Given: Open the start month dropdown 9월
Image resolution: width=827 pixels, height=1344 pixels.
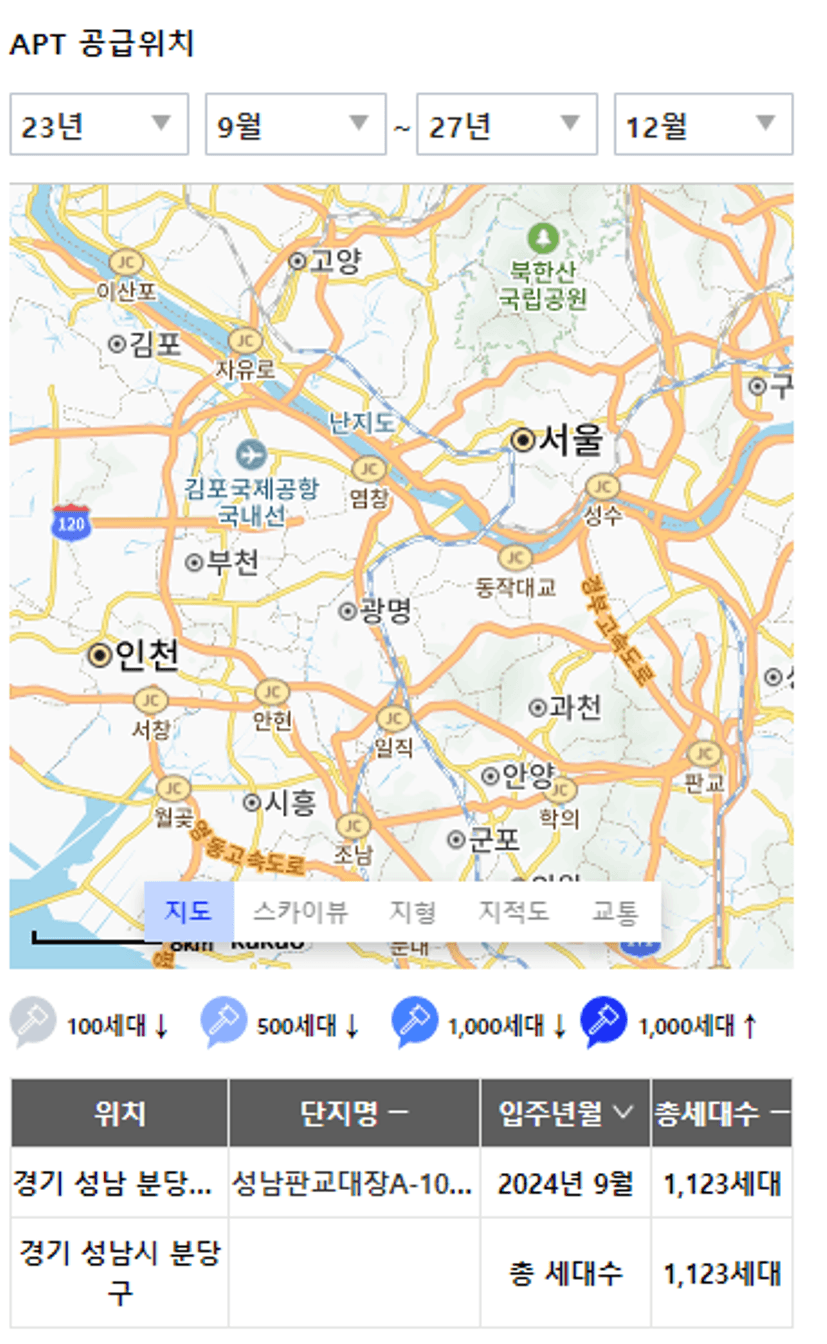Looking at the screenshot, I should [x=295, y=125].
